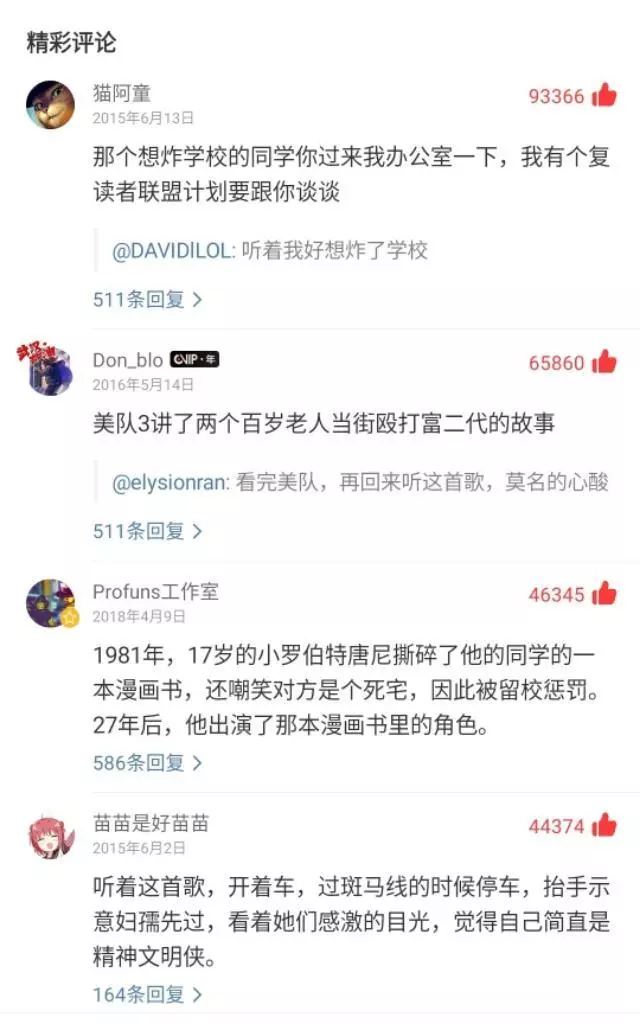Like Don_blo's comment about 美队3
Screen dimensions: 640x1024
605,362
